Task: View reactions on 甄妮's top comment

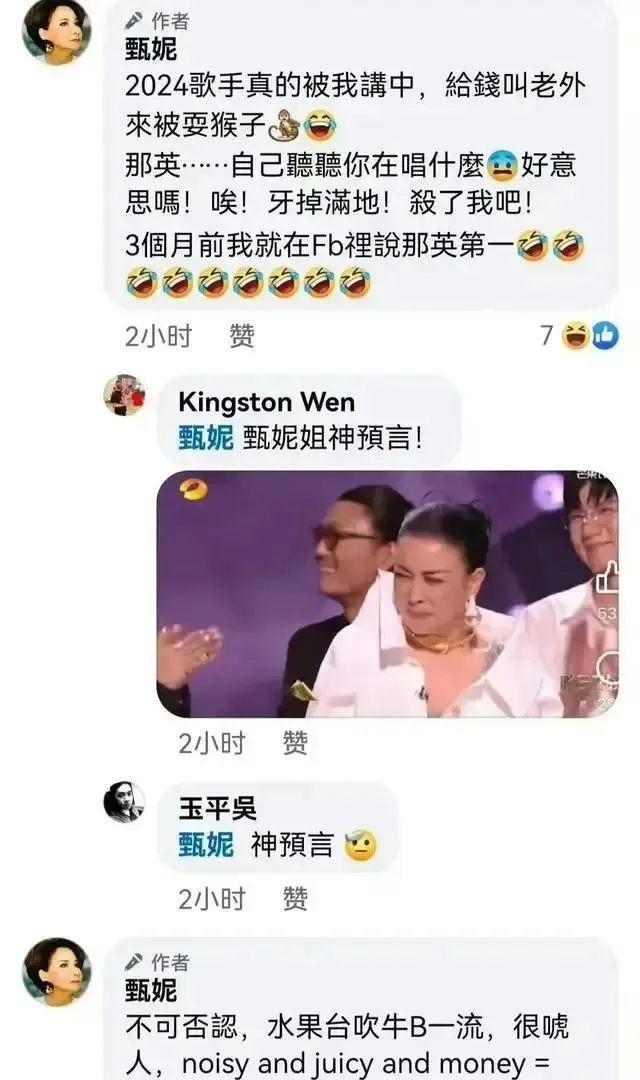Action: pyautogui.click(x=580, y=336)
